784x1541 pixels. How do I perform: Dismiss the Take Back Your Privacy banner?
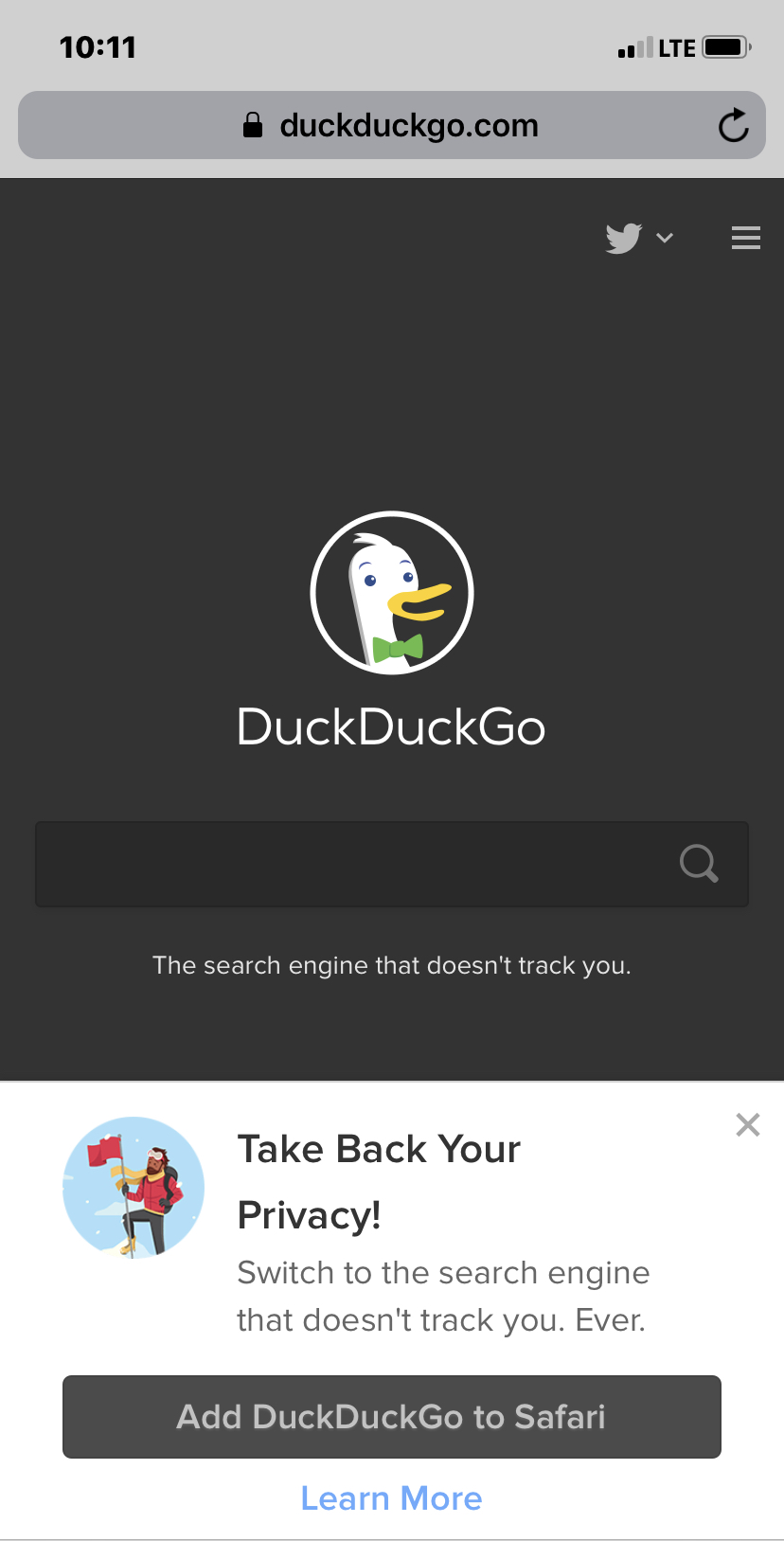[x=747, y=1124]
